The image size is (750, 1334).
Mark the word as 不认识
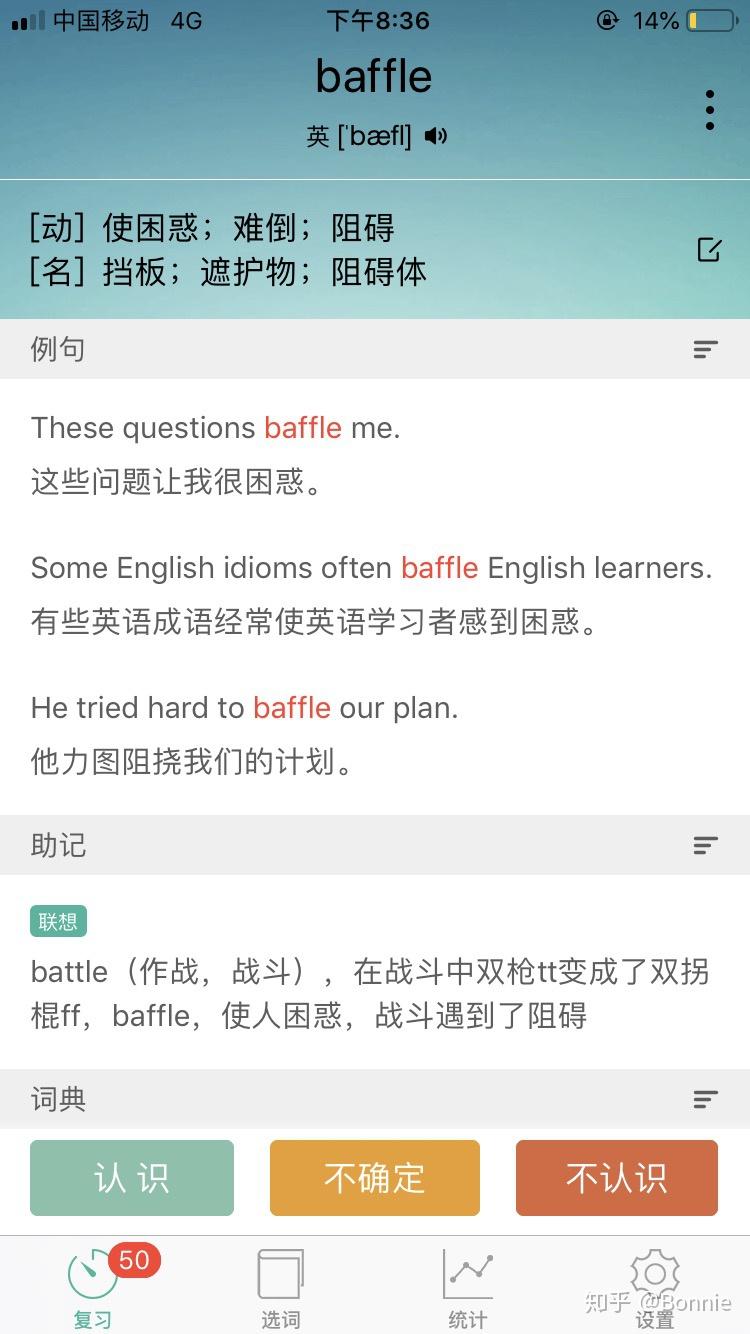pyautogui.click(x=617, y=1178)
